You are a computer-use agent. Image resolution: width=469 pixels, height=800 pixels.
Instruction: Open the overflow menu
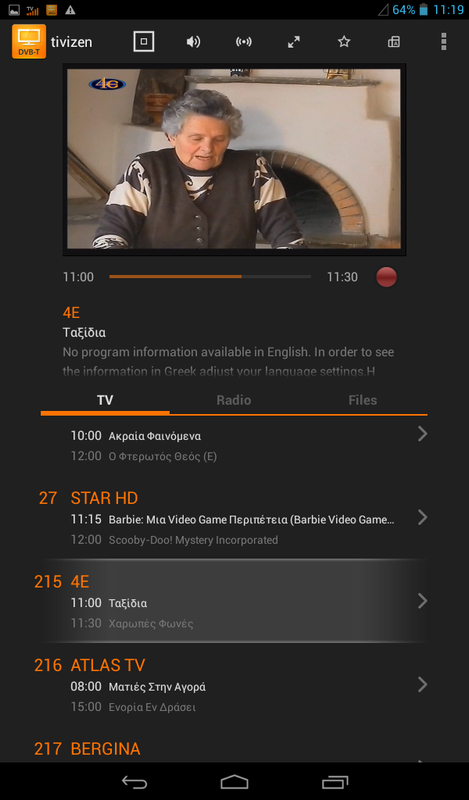[443, 42]
